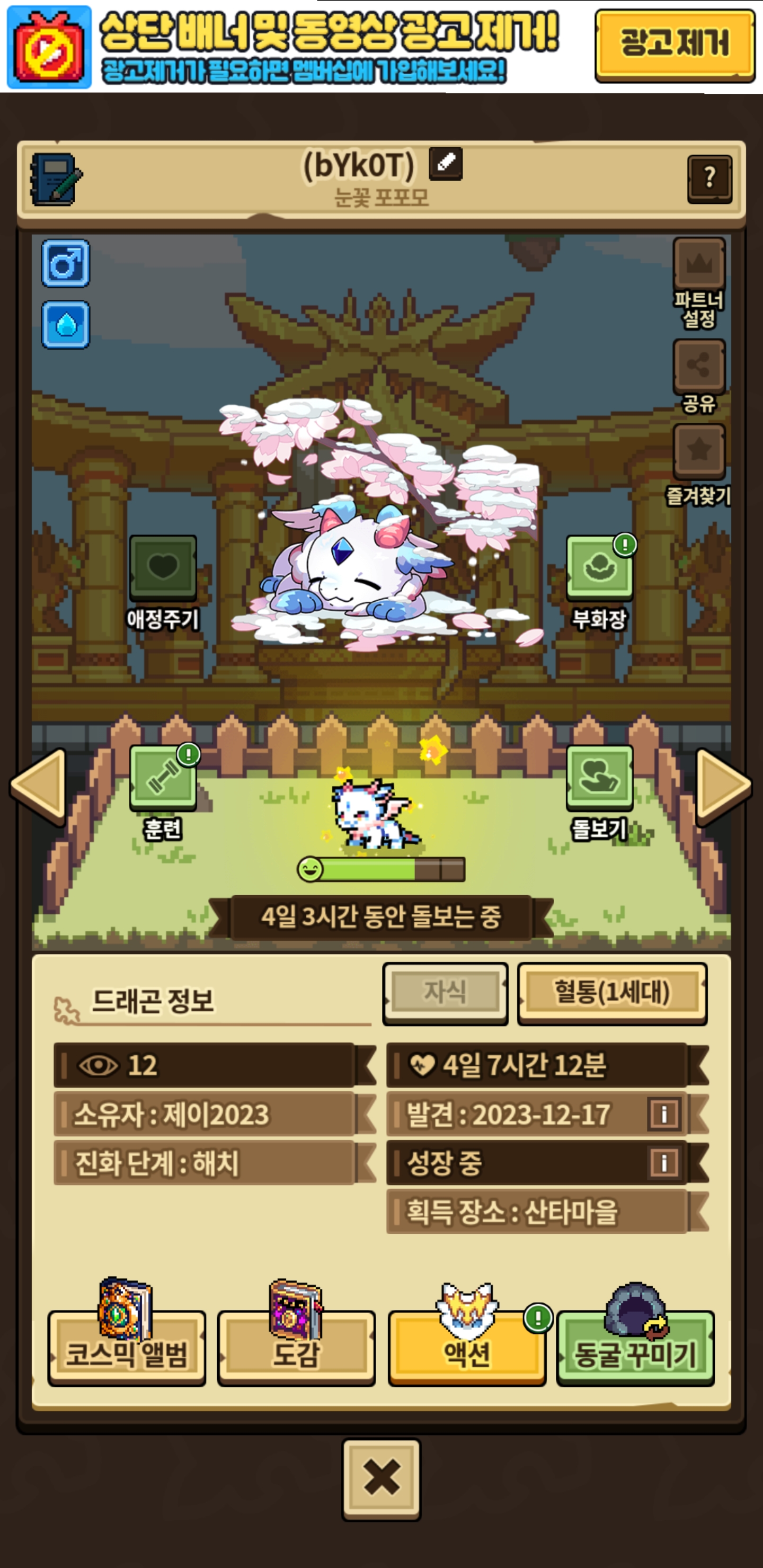Open 파트너 설정 (partner setting)
The height and width of the screenshot is (1568, 763).
(698, 264)
